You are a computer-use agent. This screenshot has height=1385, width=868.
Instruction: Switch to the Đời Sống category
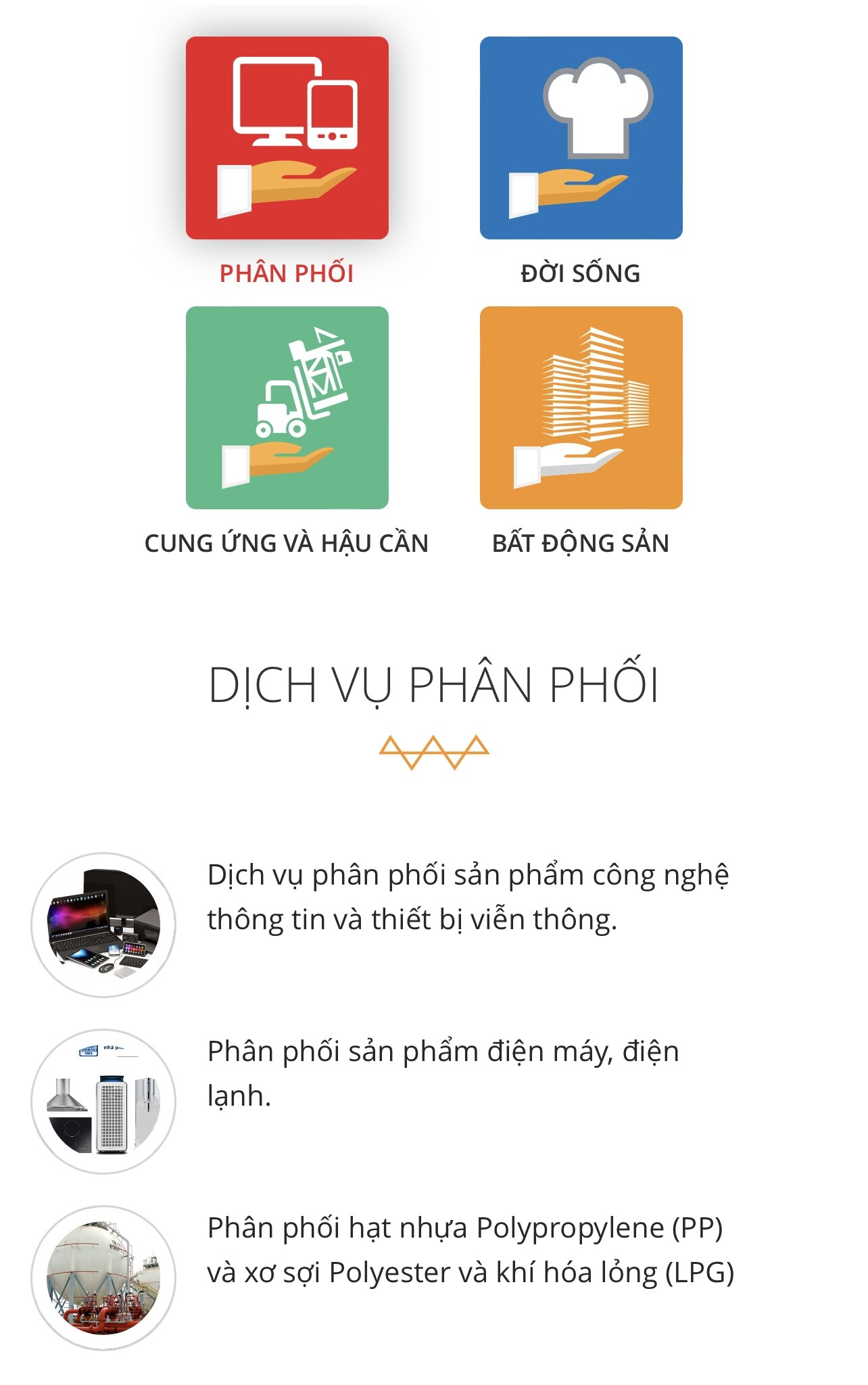click(x=581, y=138)
